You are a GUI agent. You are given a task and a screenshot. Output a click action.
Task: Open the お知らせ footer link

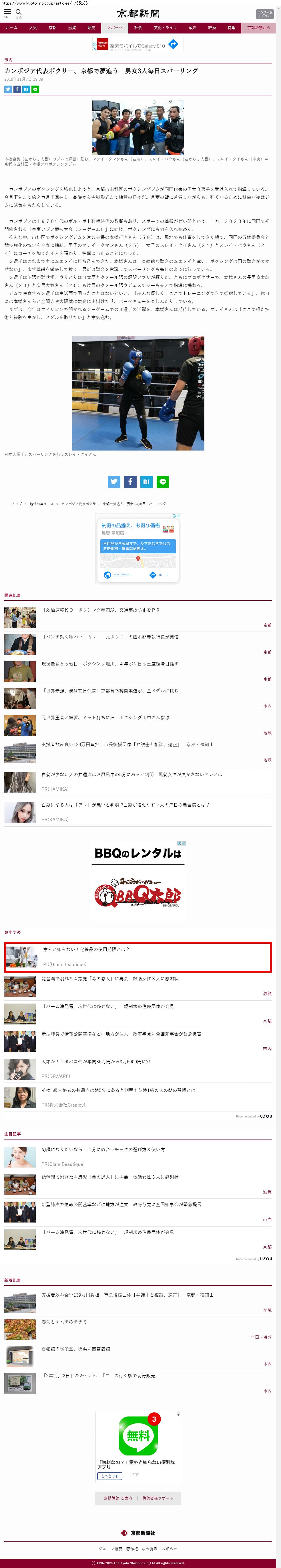[x=169, y=1549]
